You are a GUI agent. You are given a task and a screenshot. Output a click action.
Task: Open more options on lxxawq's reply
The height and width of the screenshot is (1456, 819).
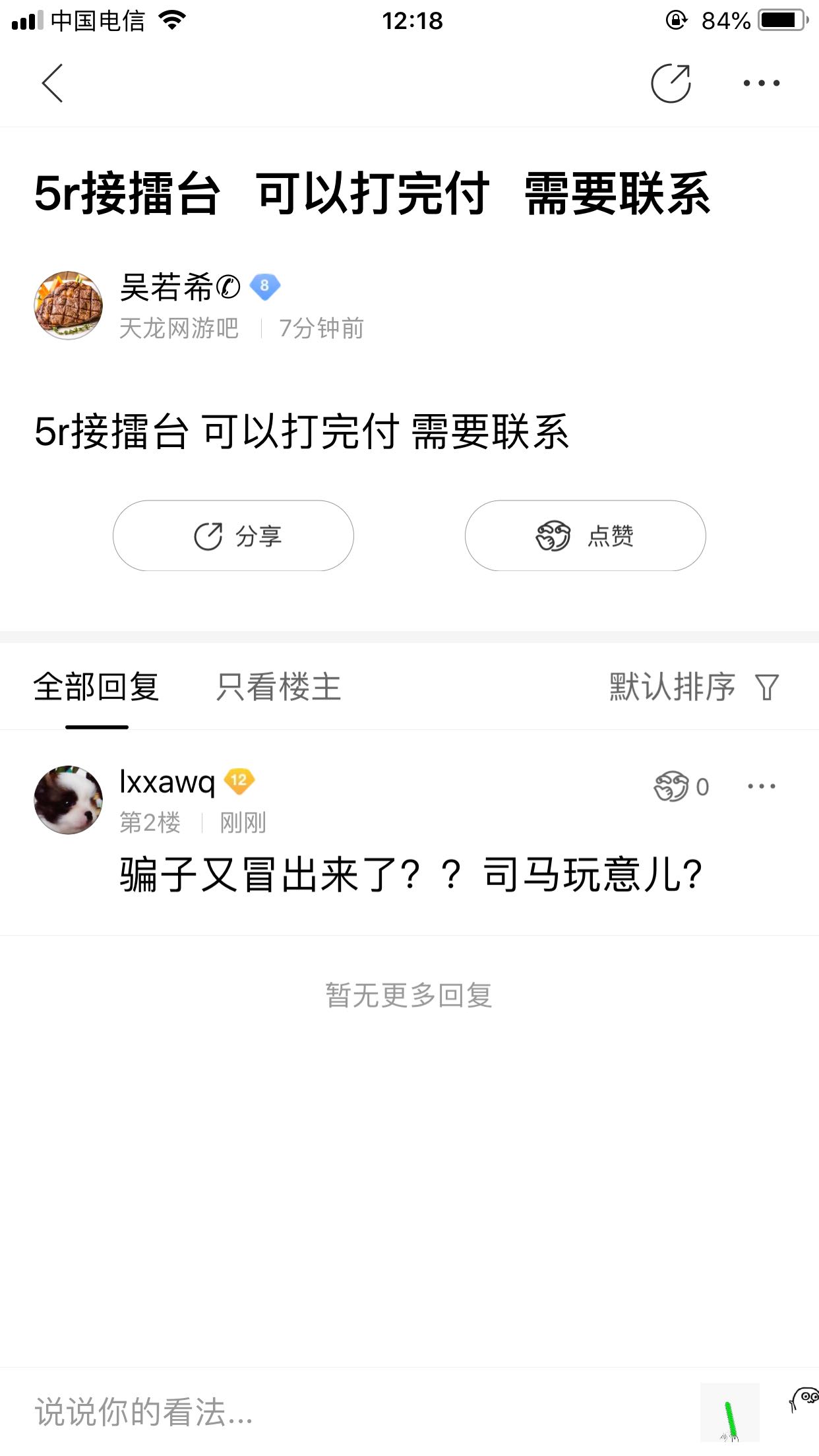[761, 786]
